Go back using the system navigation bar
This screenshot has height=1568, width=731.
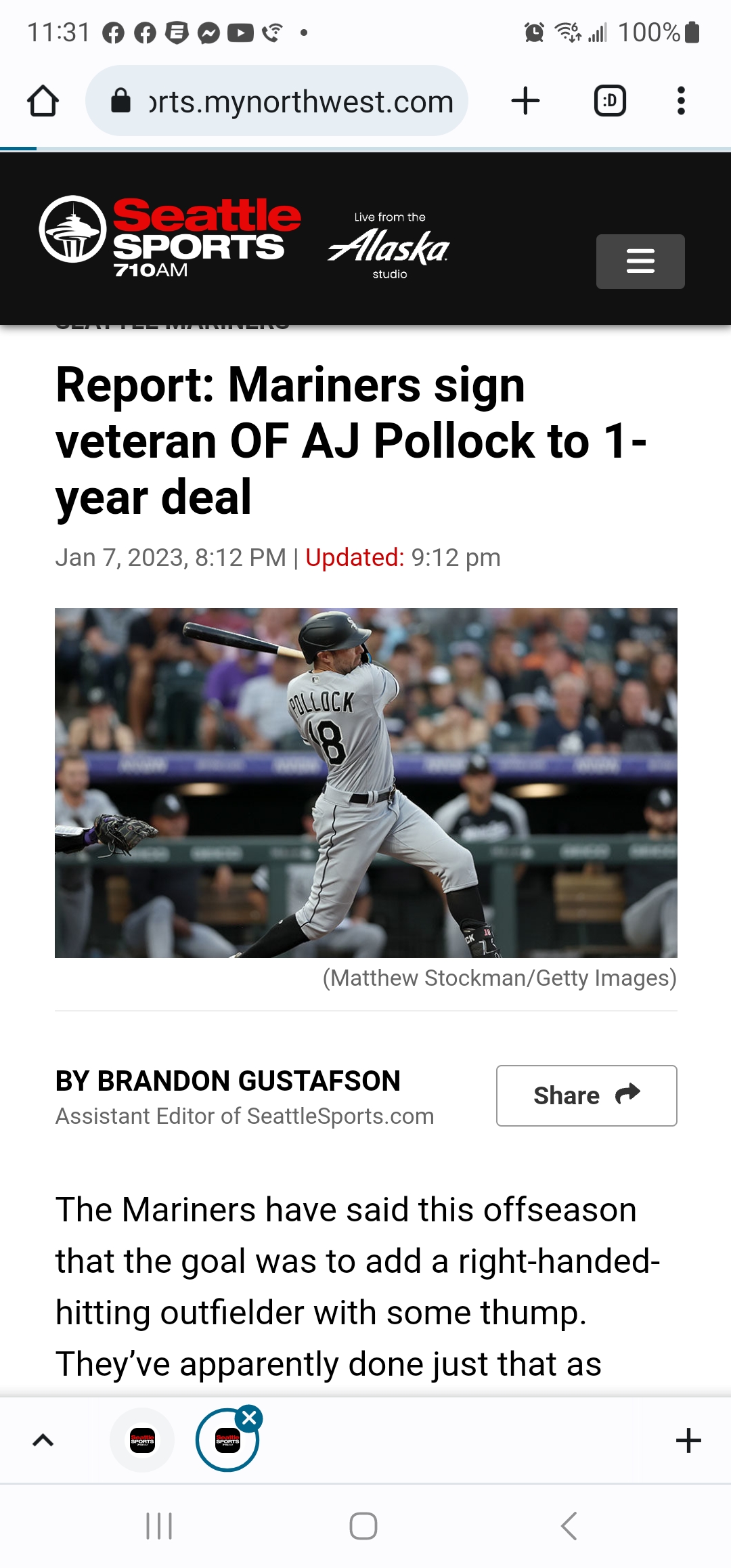click(569, 1526)
